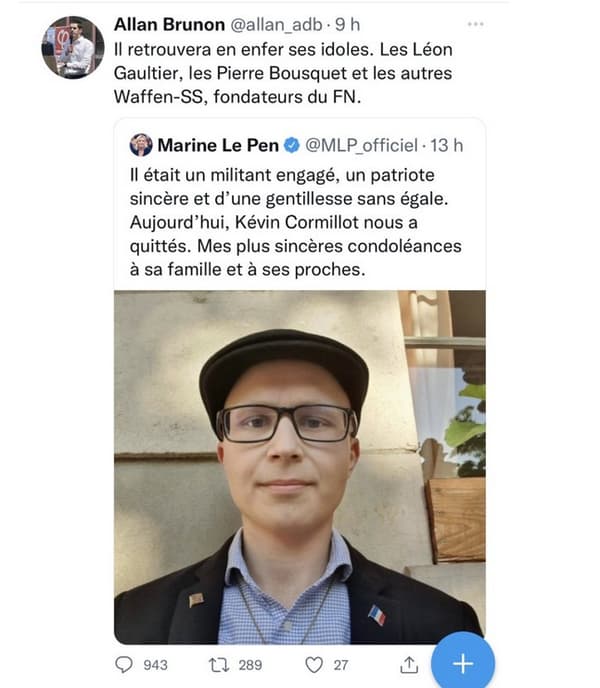Open Allan Brunon's profile picture
This screenshot has width=600, height=688.
[72, 47]
